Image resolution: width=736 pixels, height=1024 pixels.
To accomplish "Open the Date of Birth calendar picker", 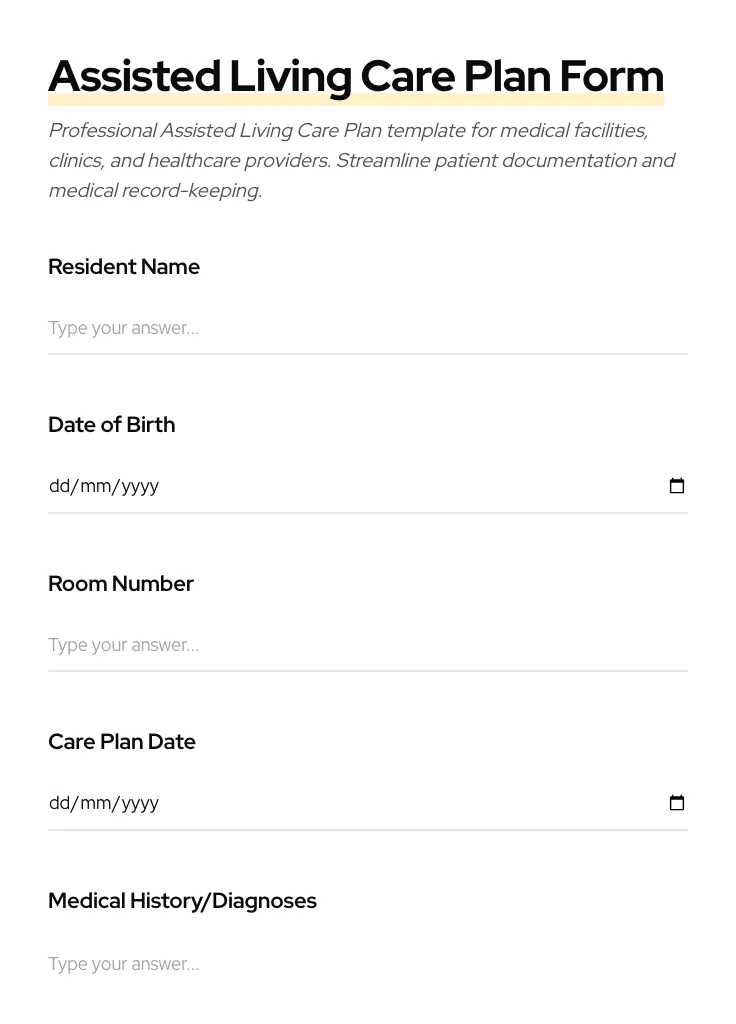I will (x=677, y=486).
